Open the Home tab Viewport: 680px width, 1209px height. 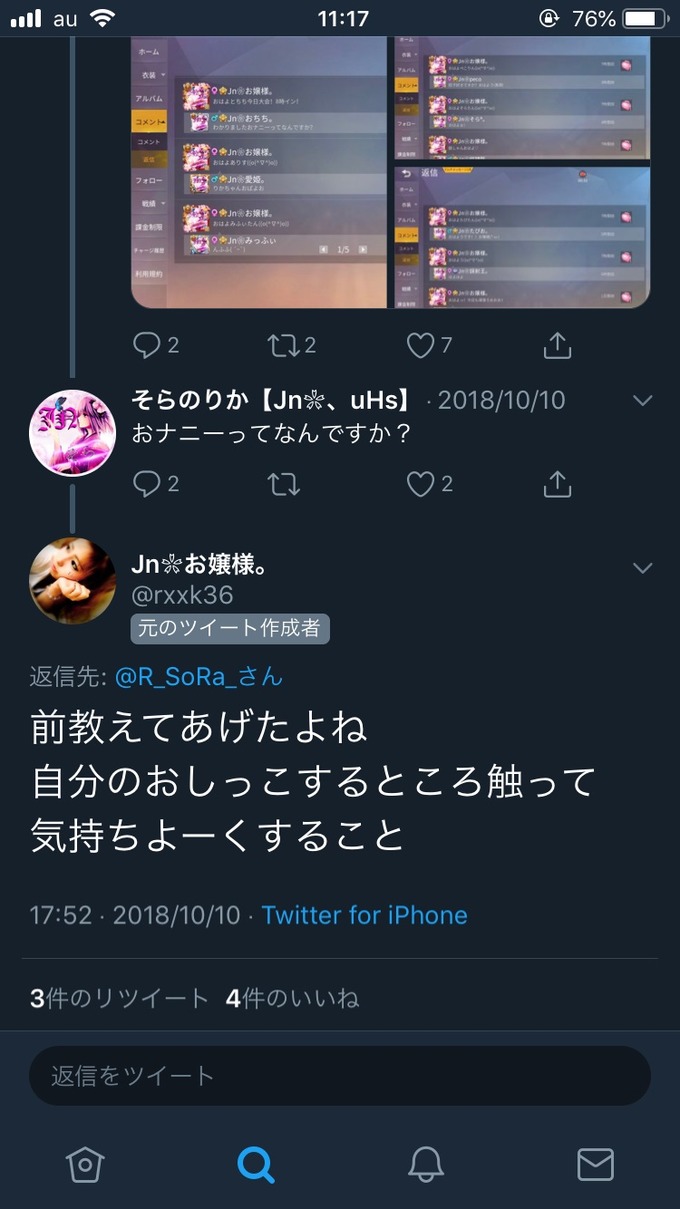click(85, 1164)
